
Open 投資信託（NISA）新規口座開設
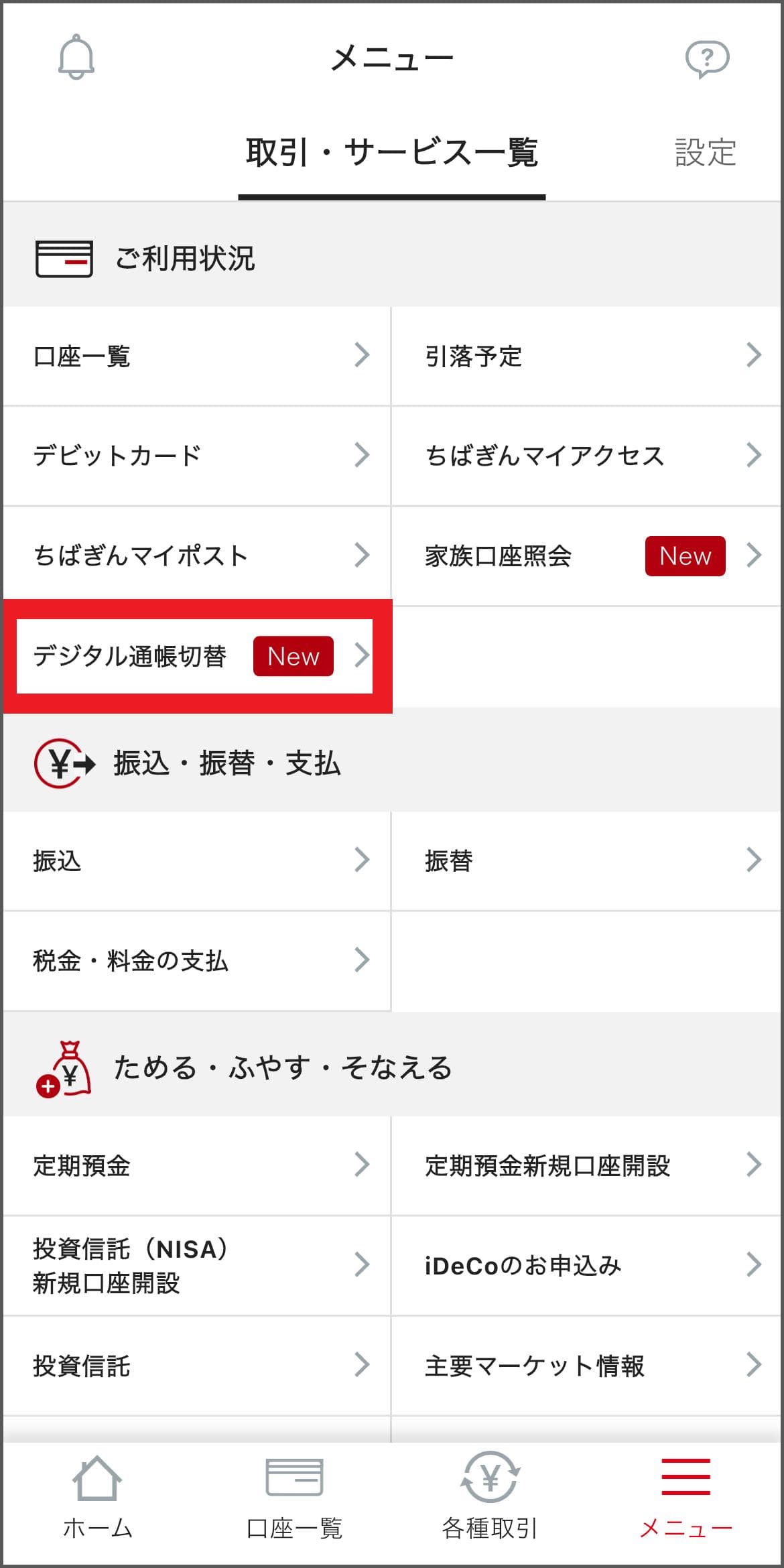197,1266
